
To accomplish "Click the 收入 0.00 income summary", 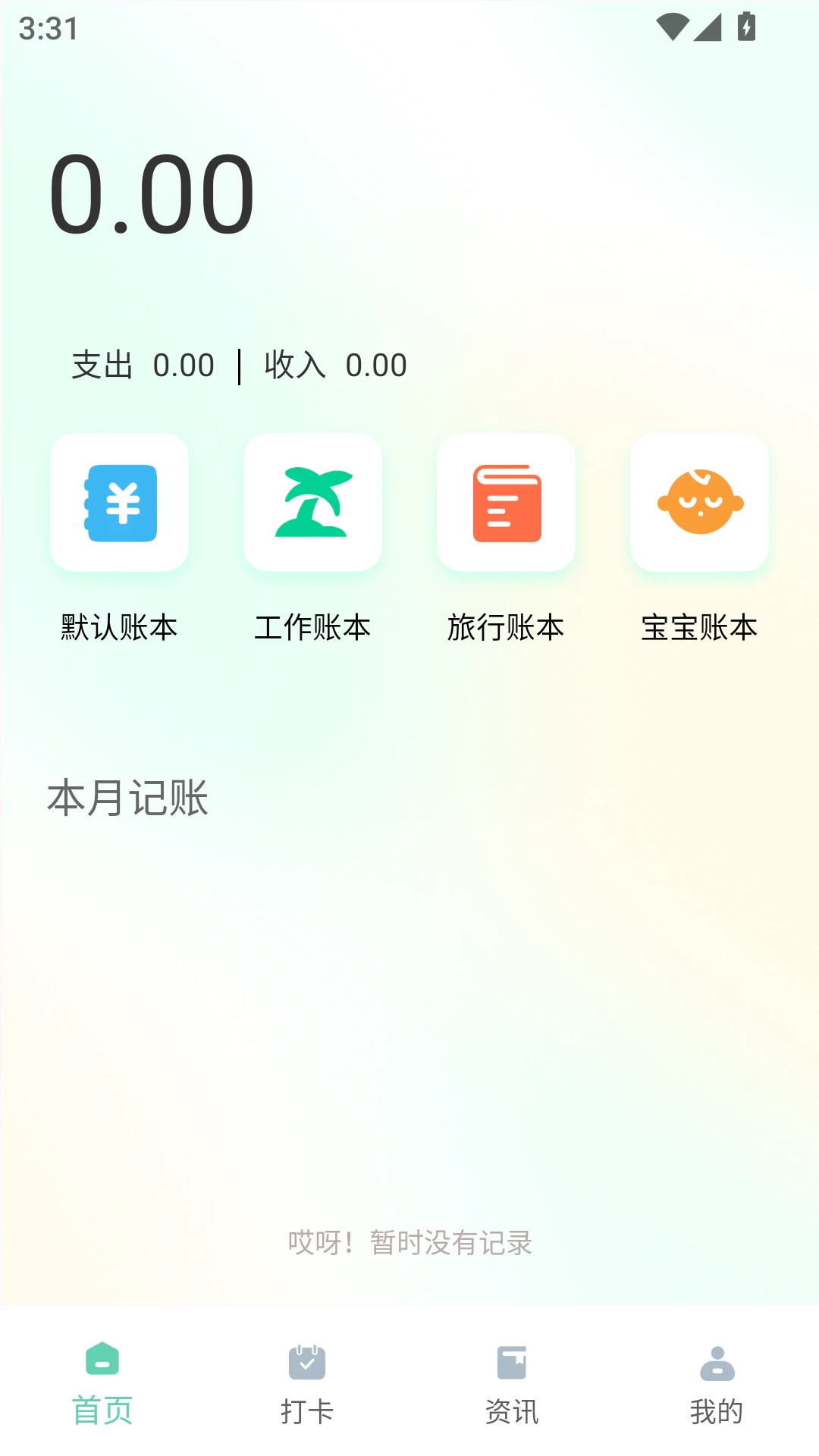I will (x=335, y=365).
